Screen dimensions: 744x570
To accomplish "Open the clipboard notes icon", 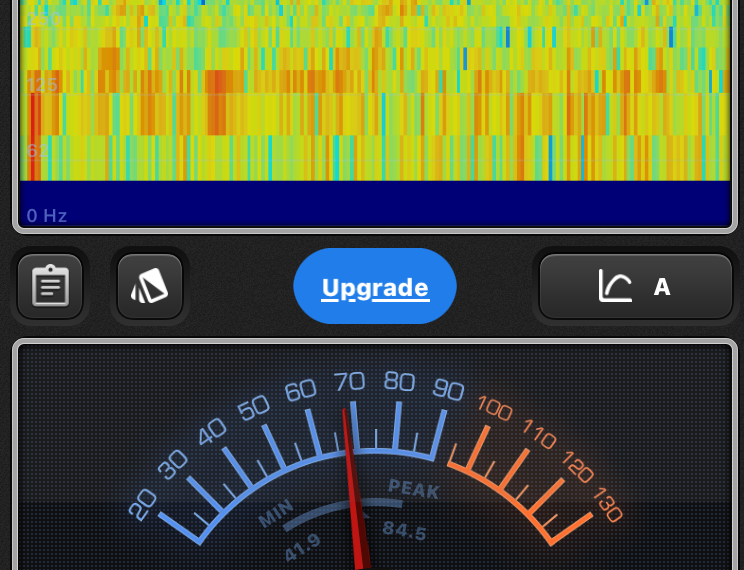I will pos(50,287).
